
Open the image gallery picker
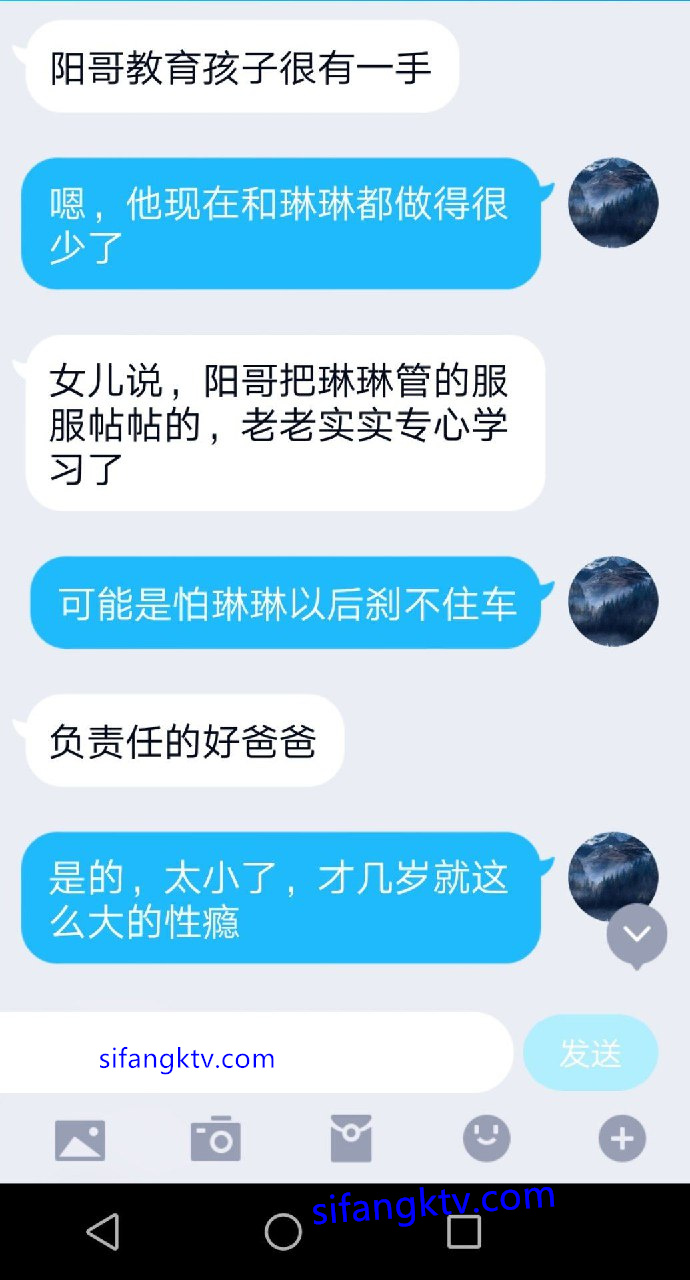click(80, 1139)
